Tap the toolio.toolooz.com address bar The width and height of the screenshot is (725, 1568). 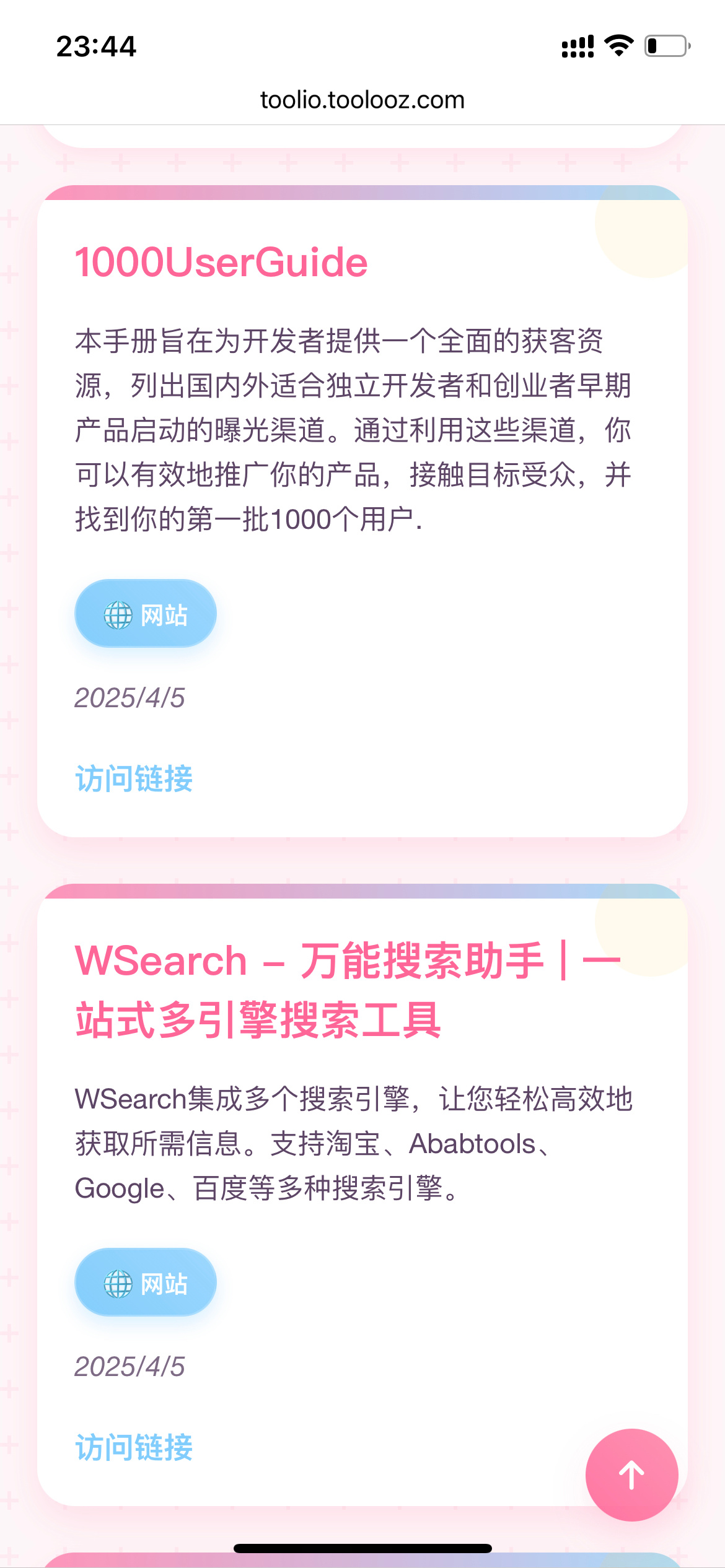tap(362, 100)
